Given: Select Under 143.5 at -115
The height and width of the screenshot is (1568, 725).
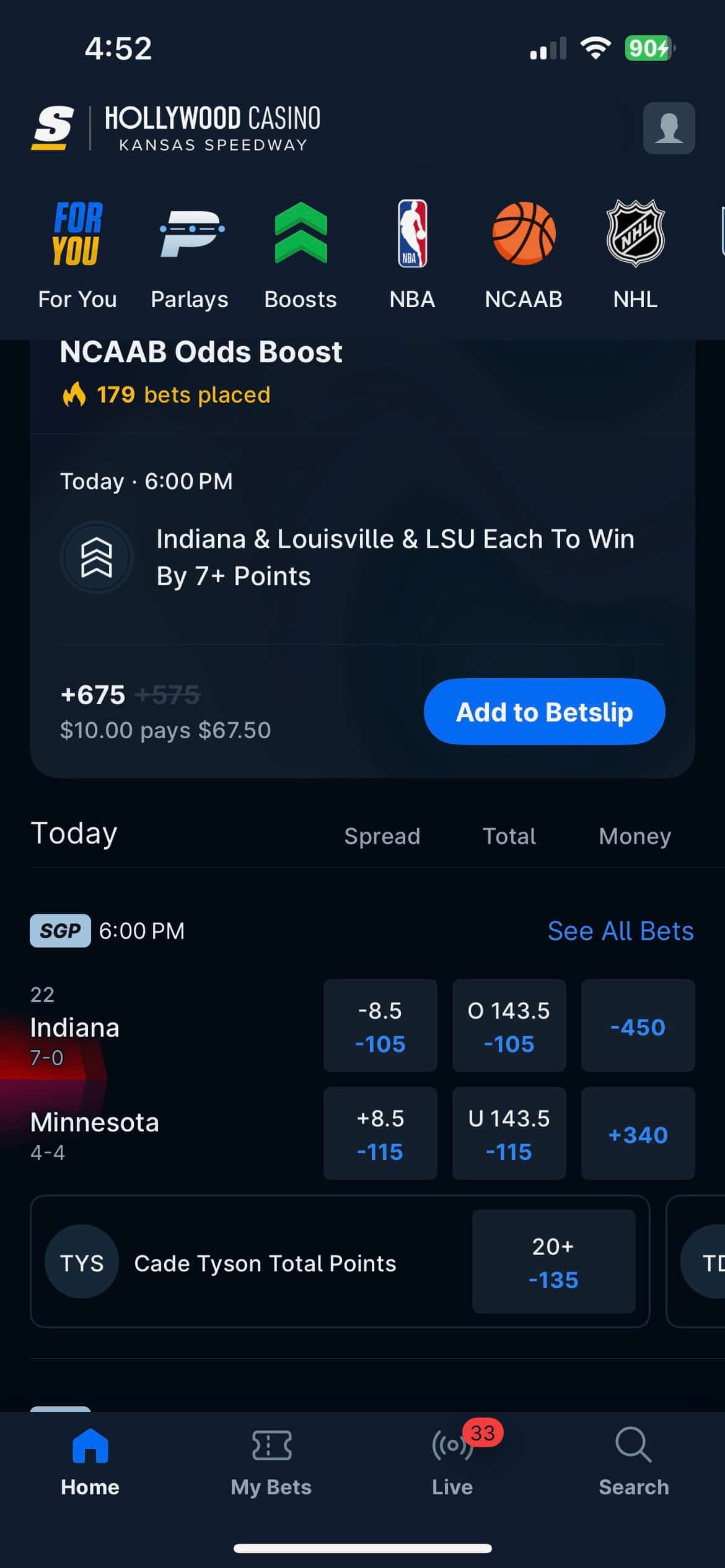Looking at the screenshot, I should click(x=509, y=1134).
